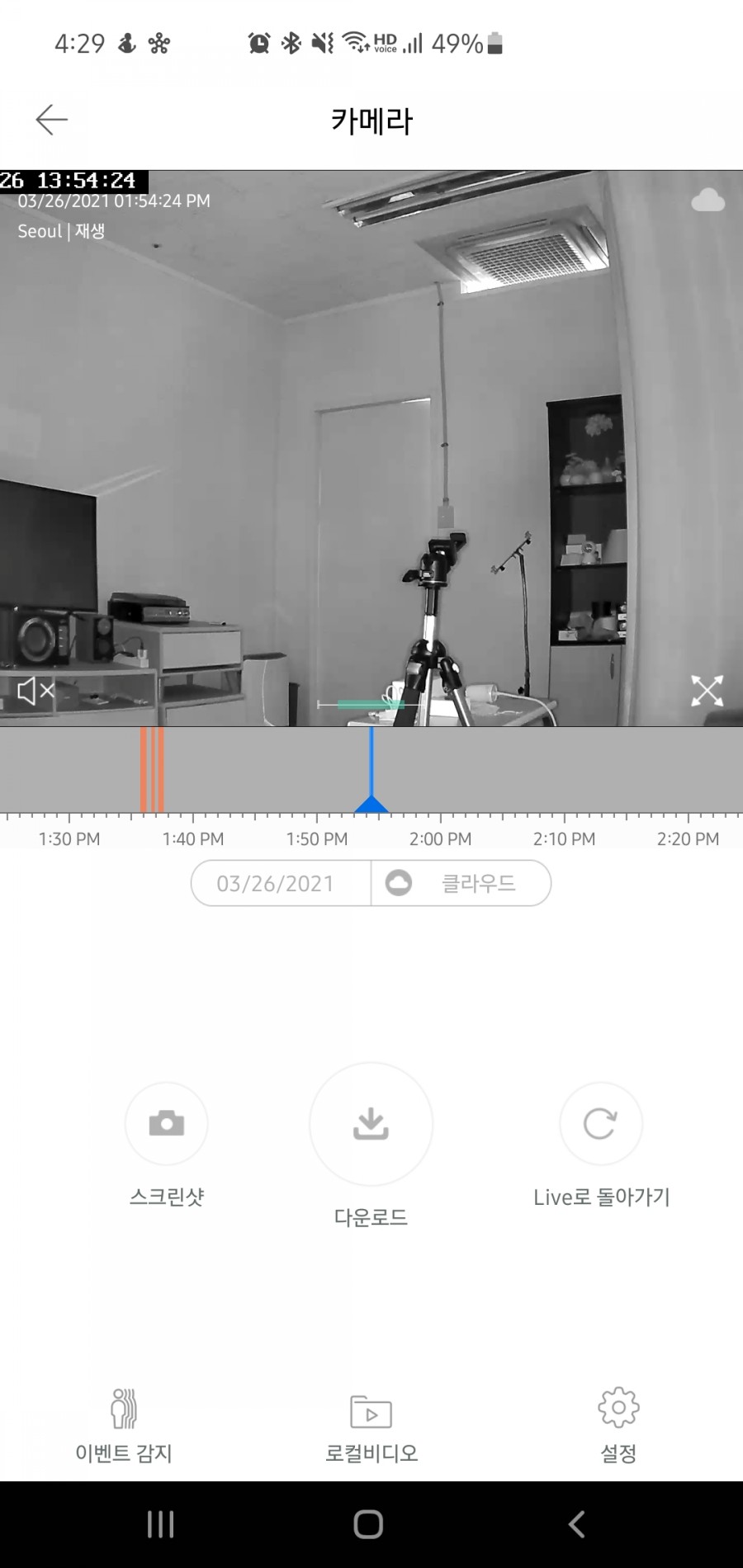Open system recent apps
743x1568 pixels.
[160, 1524]
